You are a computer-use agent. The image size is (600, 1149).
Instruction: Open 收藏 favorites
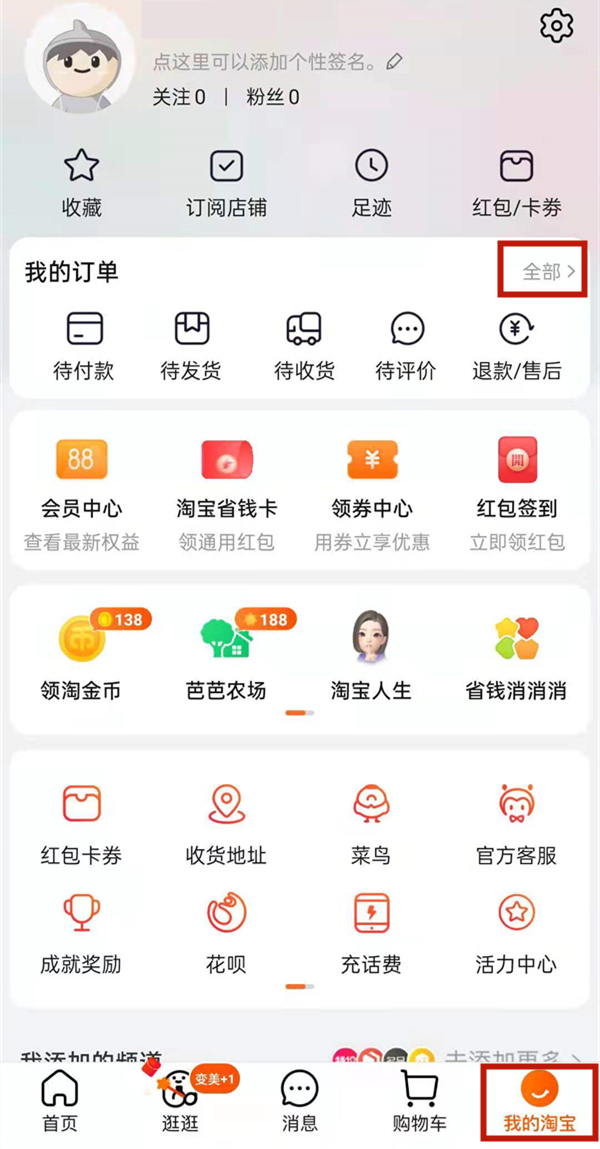coord(82,183)
